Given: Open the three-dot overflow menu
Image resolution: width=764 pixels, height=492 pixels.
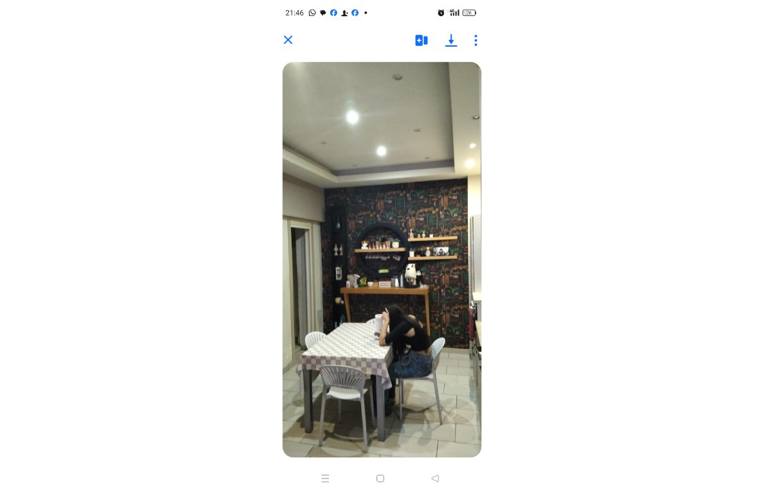Looking at the screenshot, I should tap(475, 40).
